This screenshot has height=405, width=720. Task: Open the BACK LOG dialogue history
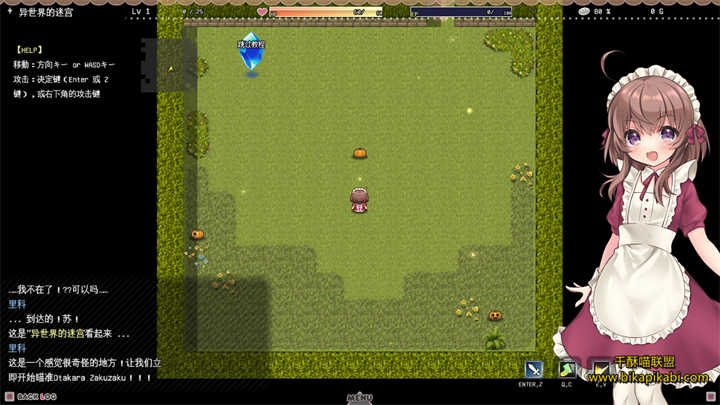28,396
